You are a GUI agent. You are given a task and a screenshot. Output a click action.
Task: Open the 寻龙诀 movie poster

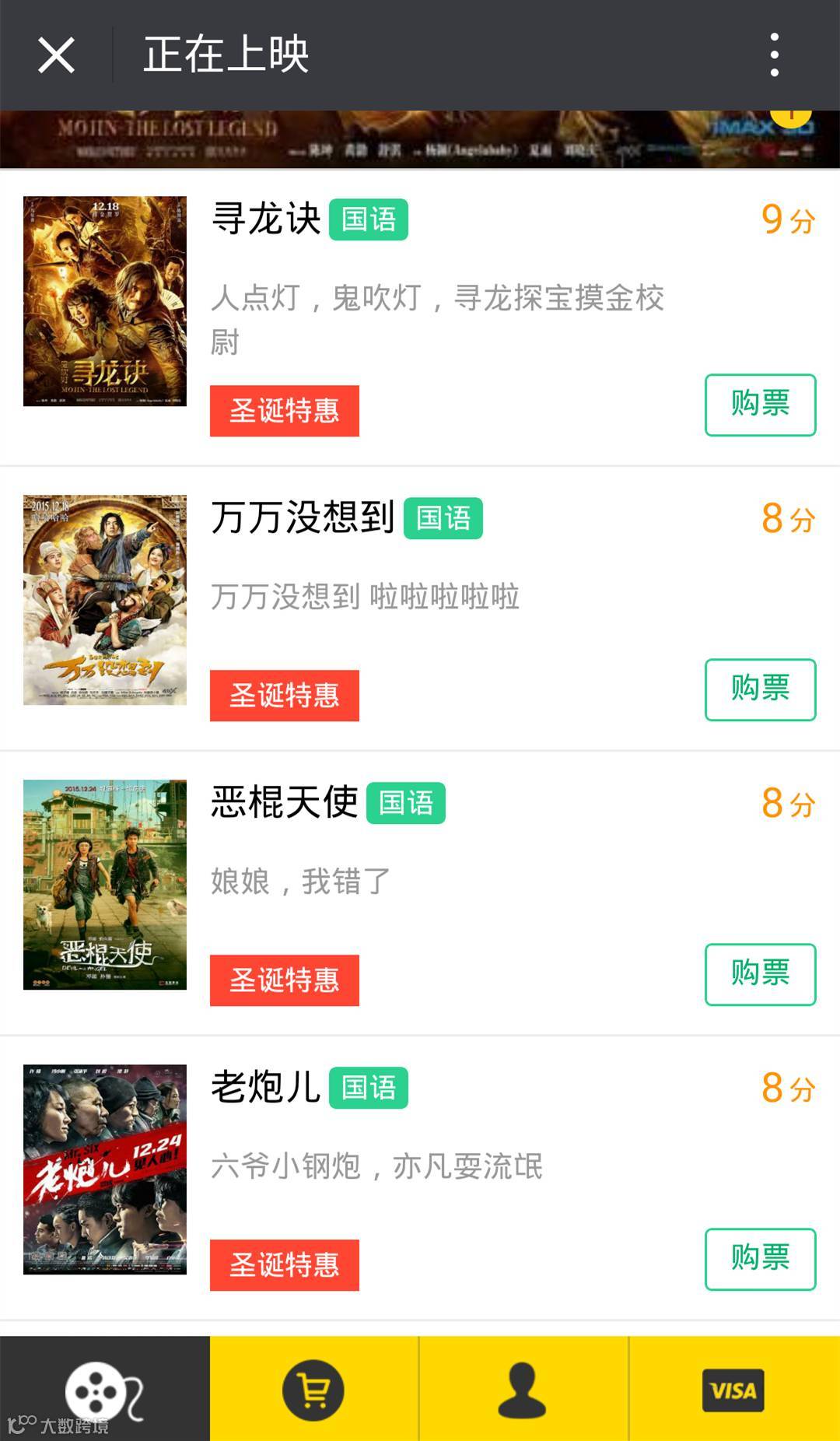pyautogui.click(x=105, y=301)
